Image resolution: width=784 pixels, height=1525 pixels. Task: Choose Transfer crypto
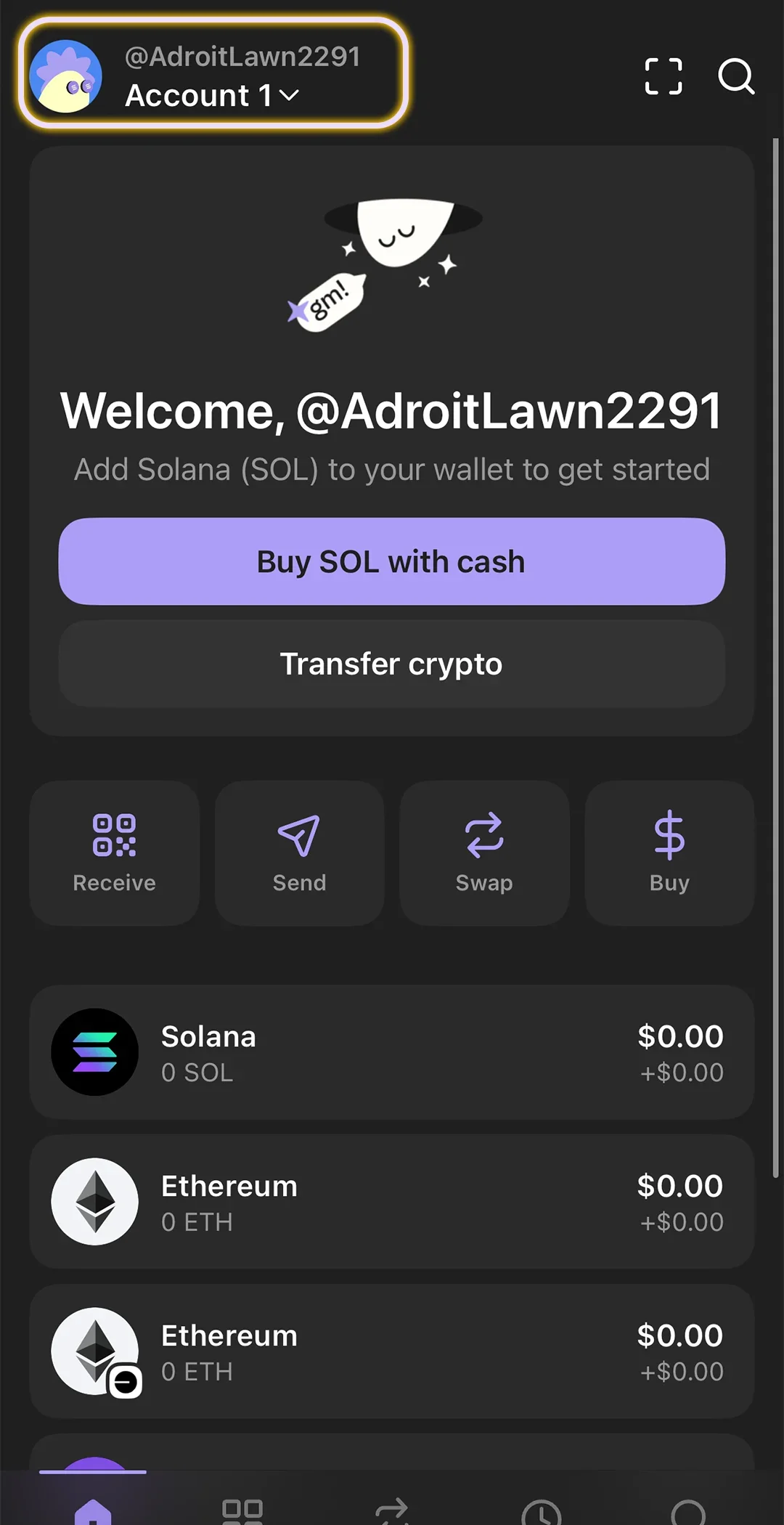(391, 664)
